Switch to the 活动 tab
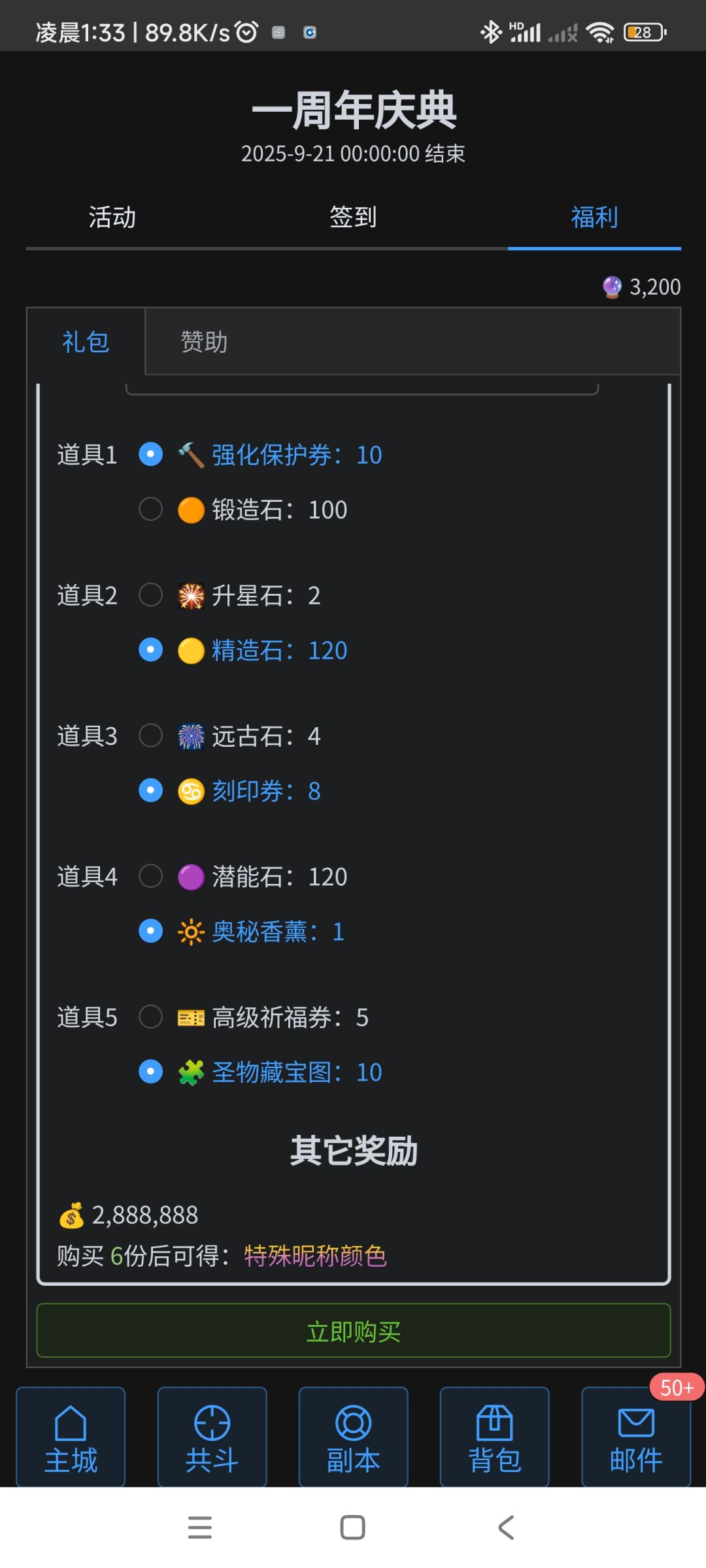This screenshot has height=1568, width=706. (x=110, y=217)
